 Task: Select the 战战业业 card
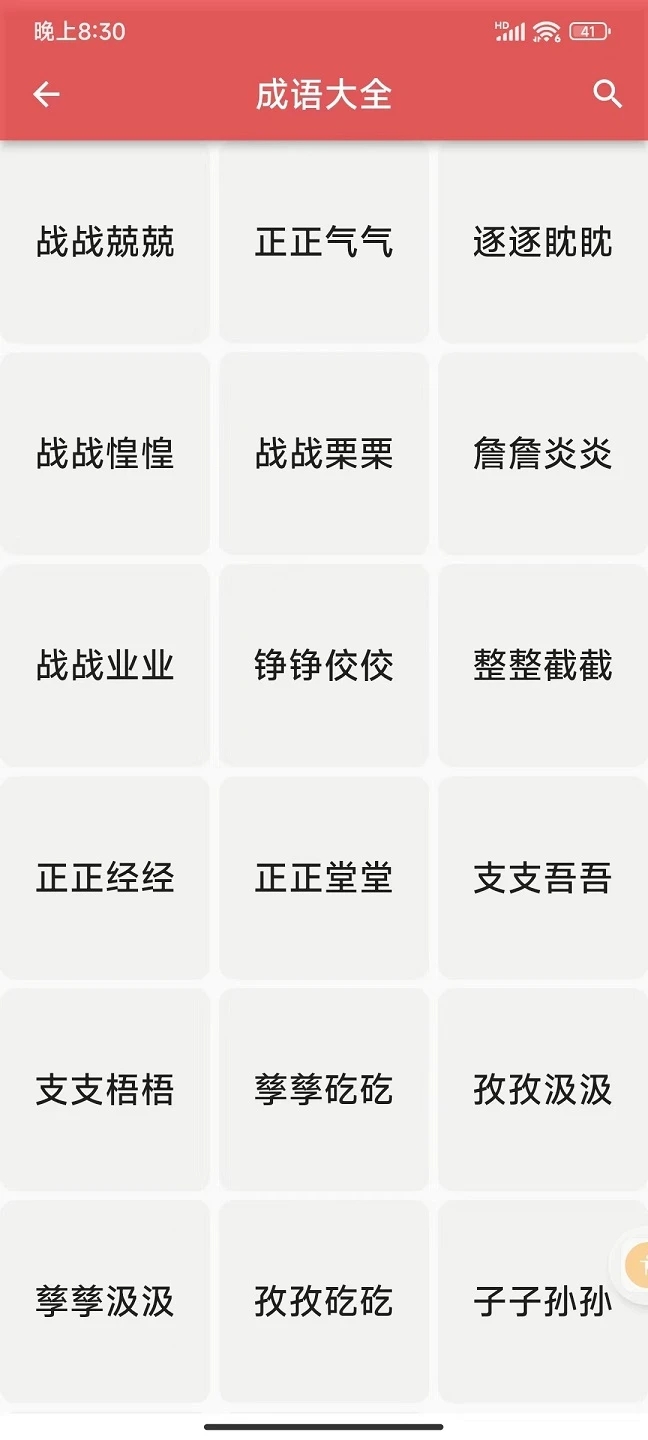105,666
